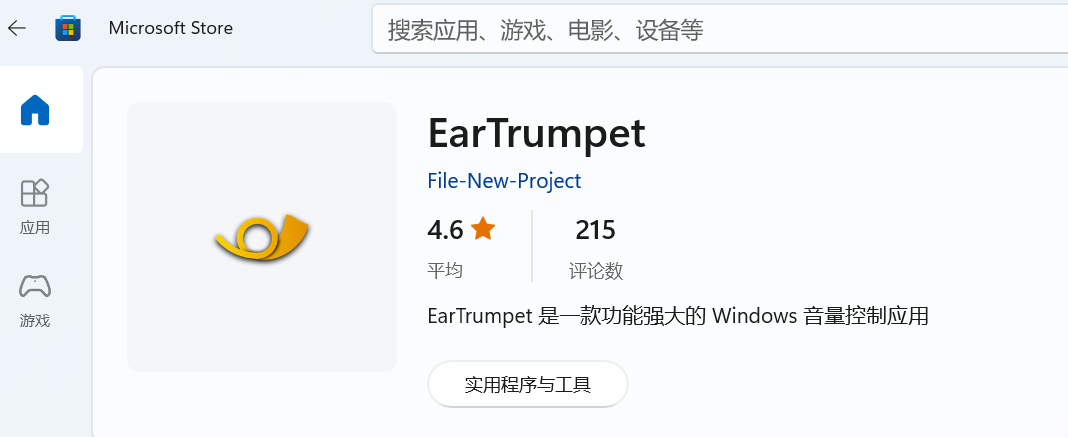Tap the search box for apps and games
1068x437 pixels.
[x=718, y=30]
